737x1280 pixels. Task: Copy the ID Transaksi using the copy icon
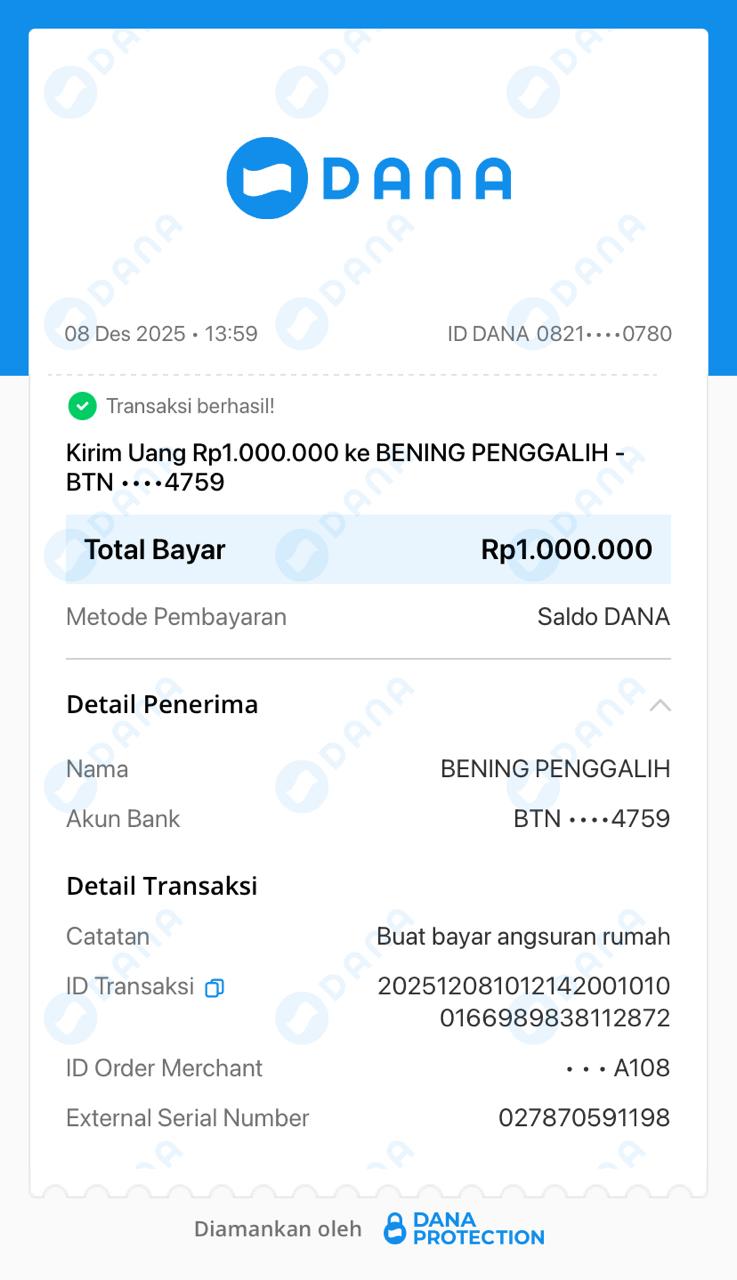[213, 988]
